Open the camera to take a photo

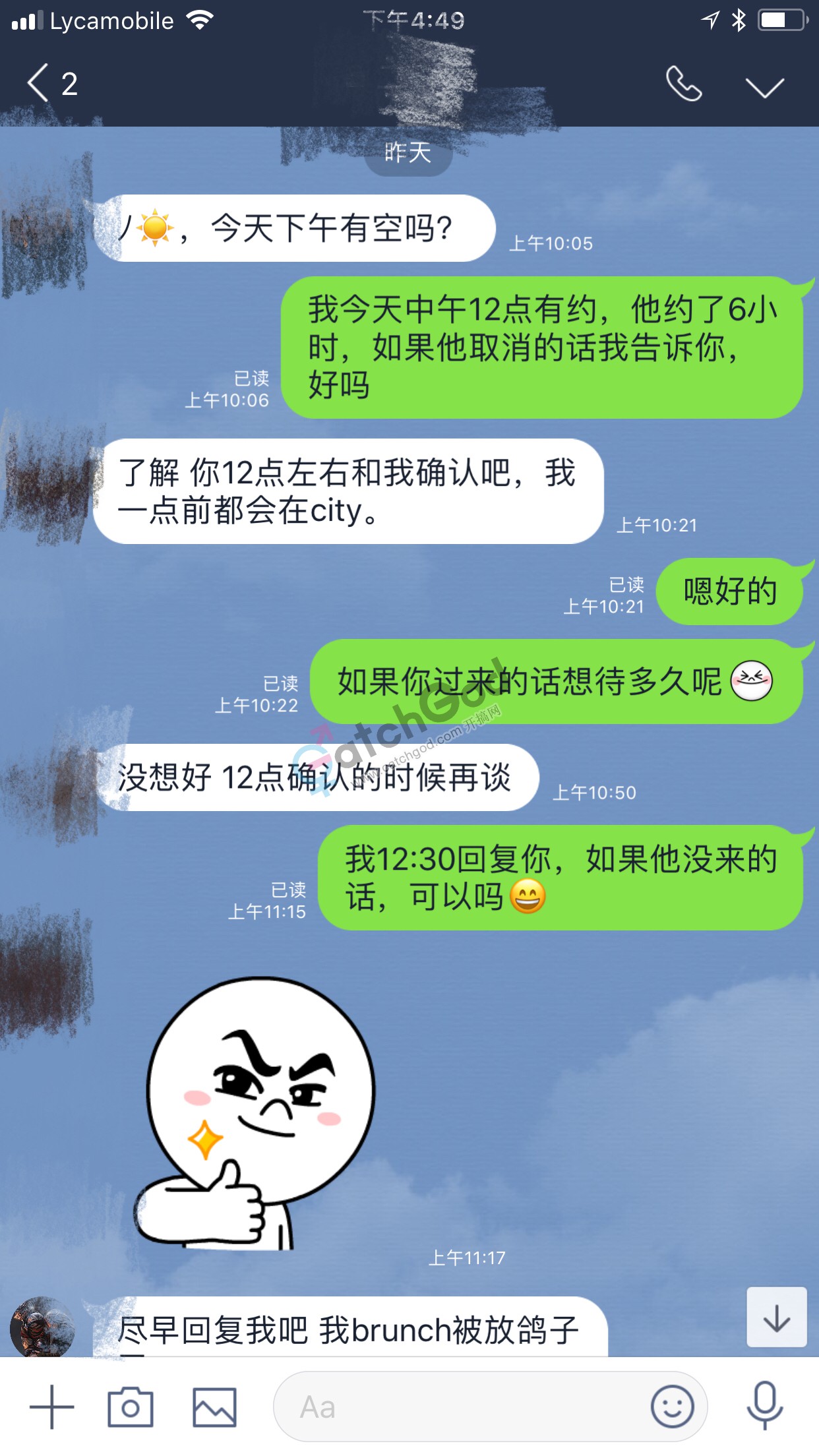pyautogui.click(x=131, y=1407)
